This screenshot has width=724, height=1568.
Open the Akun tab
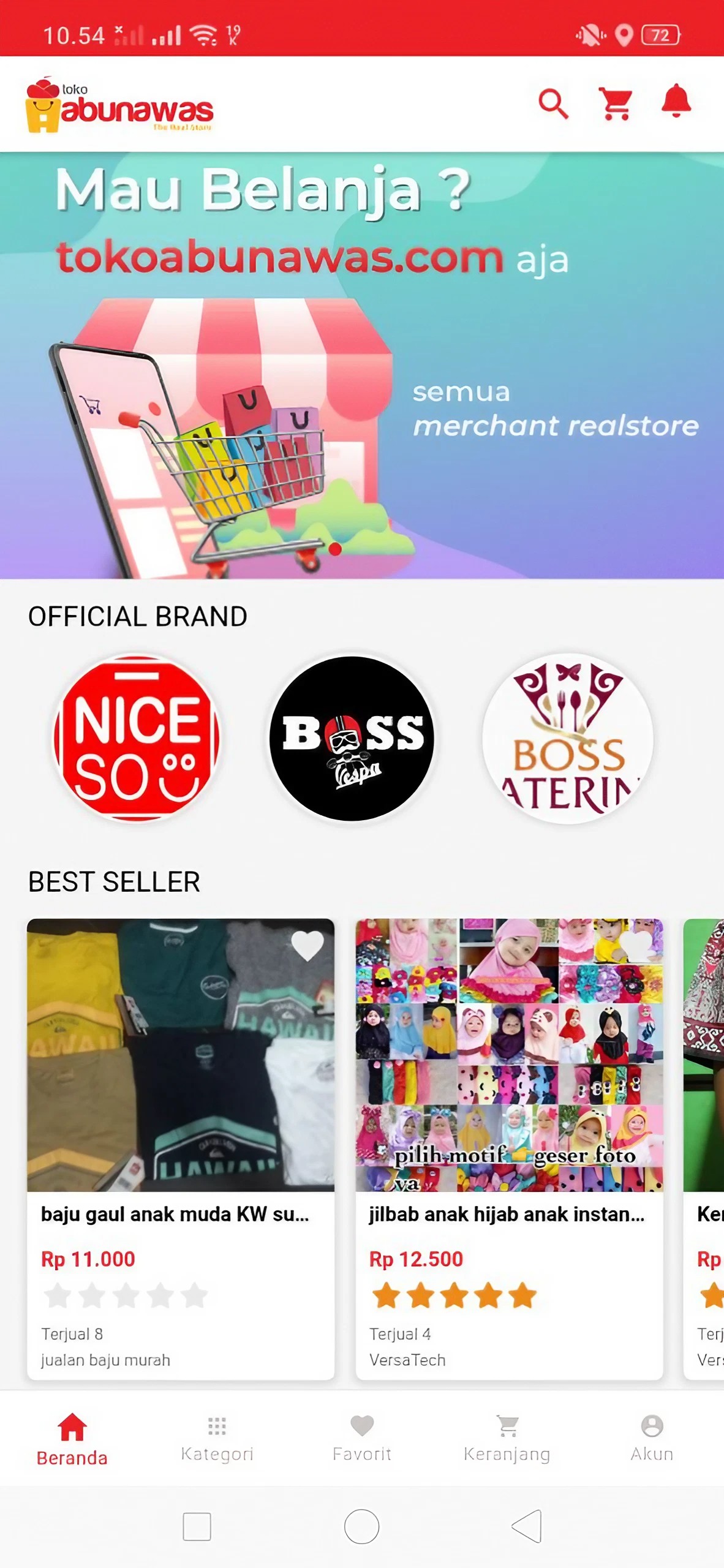click(x=652, y=1438)
